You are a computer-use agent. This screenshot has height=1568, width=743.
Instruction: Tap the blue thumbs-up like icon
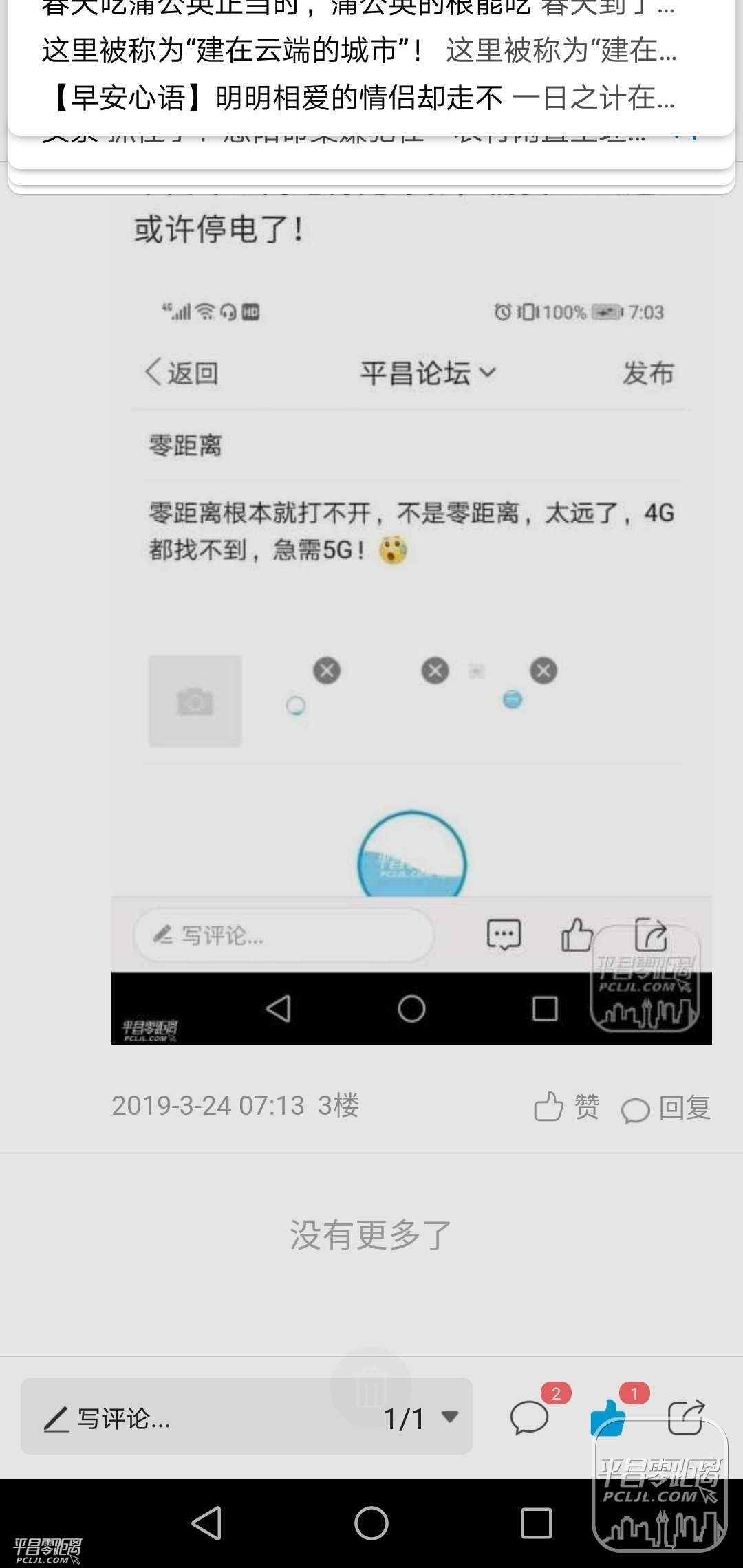click(x=607, y=1417)
